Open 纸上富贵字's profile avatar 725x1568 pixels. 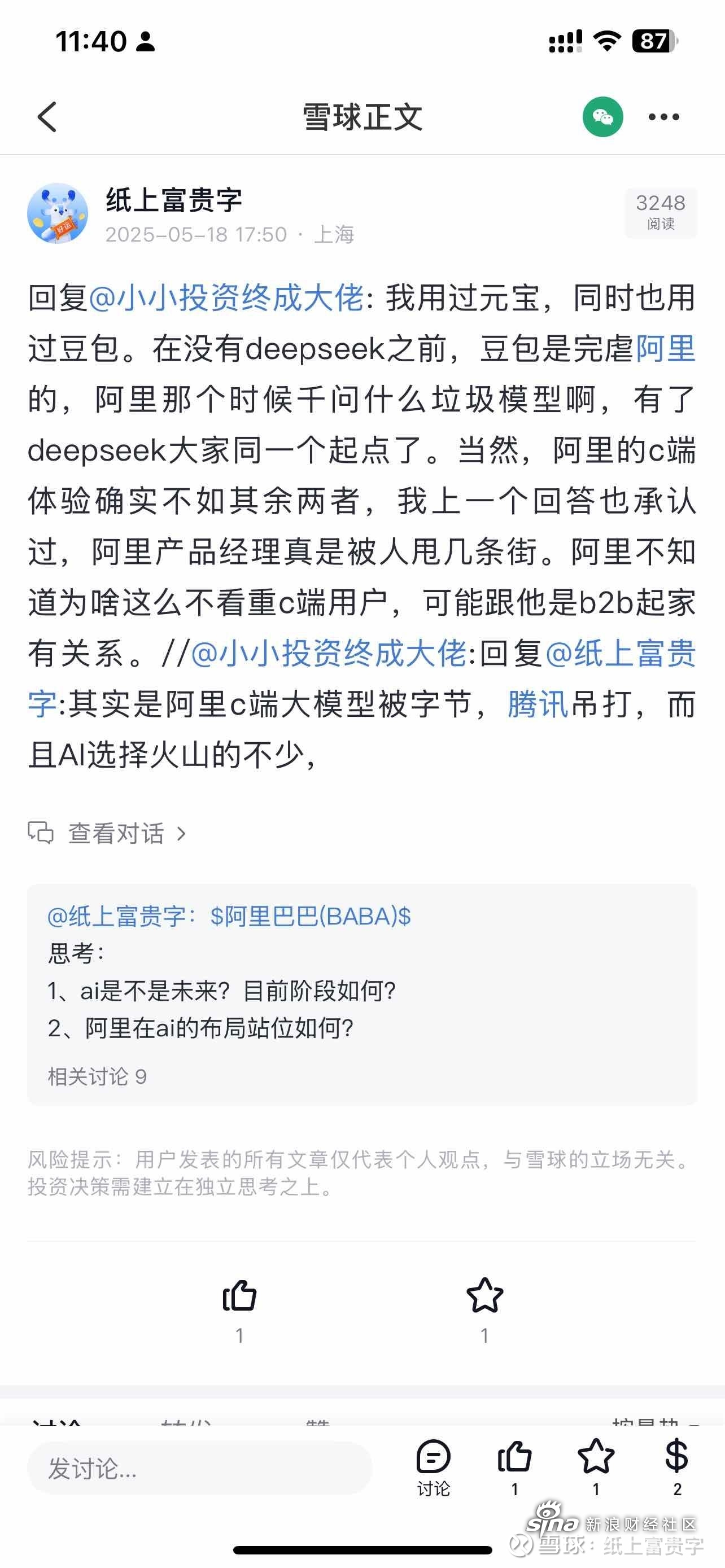coord(58,213)
